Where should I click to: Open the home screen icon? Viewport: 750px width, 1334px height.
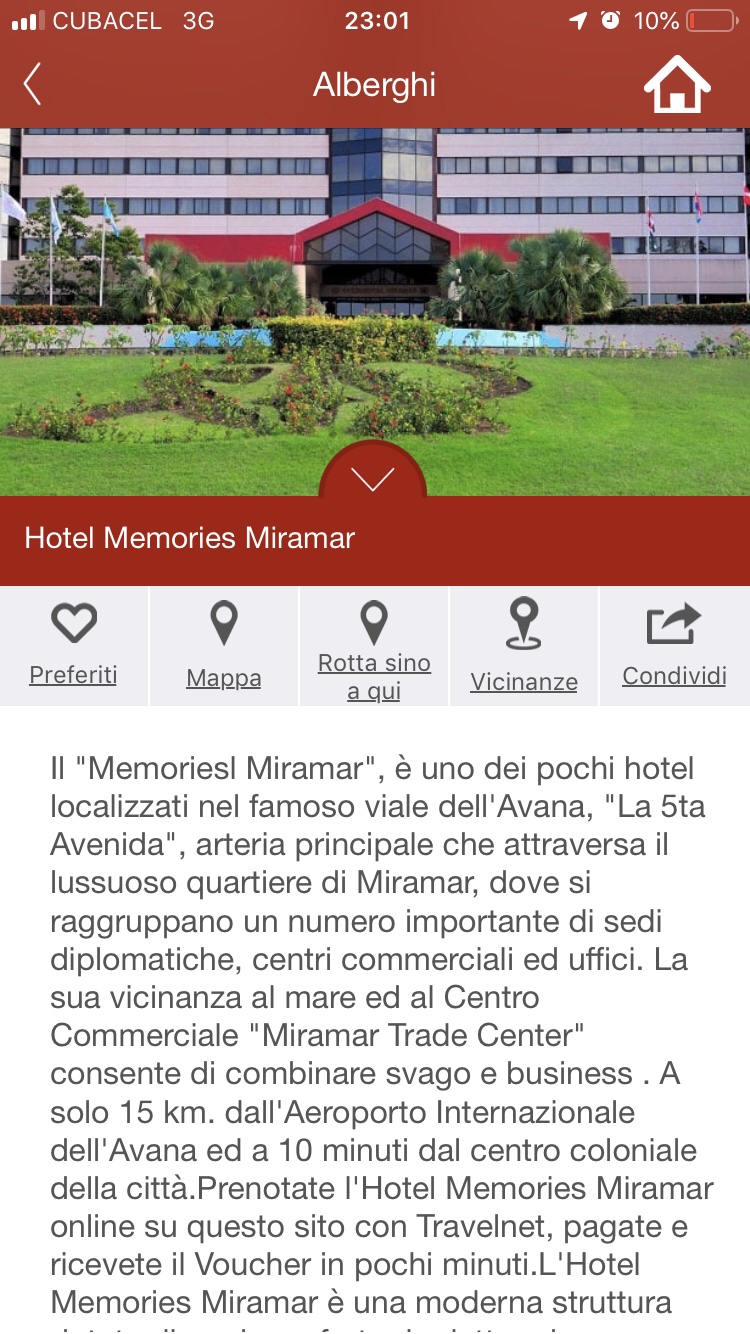[677, 85]
